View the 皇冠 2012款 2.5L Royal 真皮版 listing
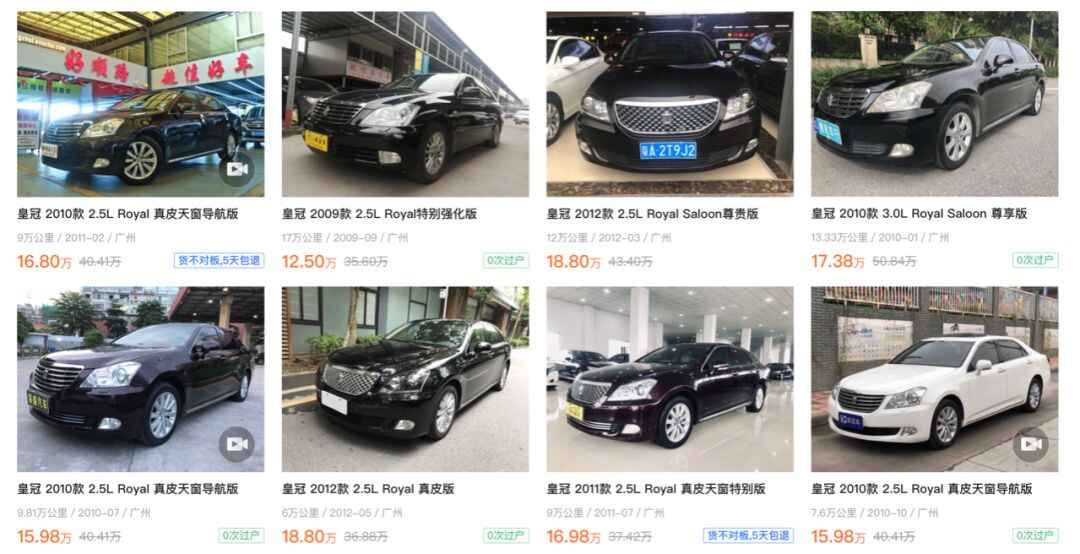1080x554 pixels. (405, 379)
